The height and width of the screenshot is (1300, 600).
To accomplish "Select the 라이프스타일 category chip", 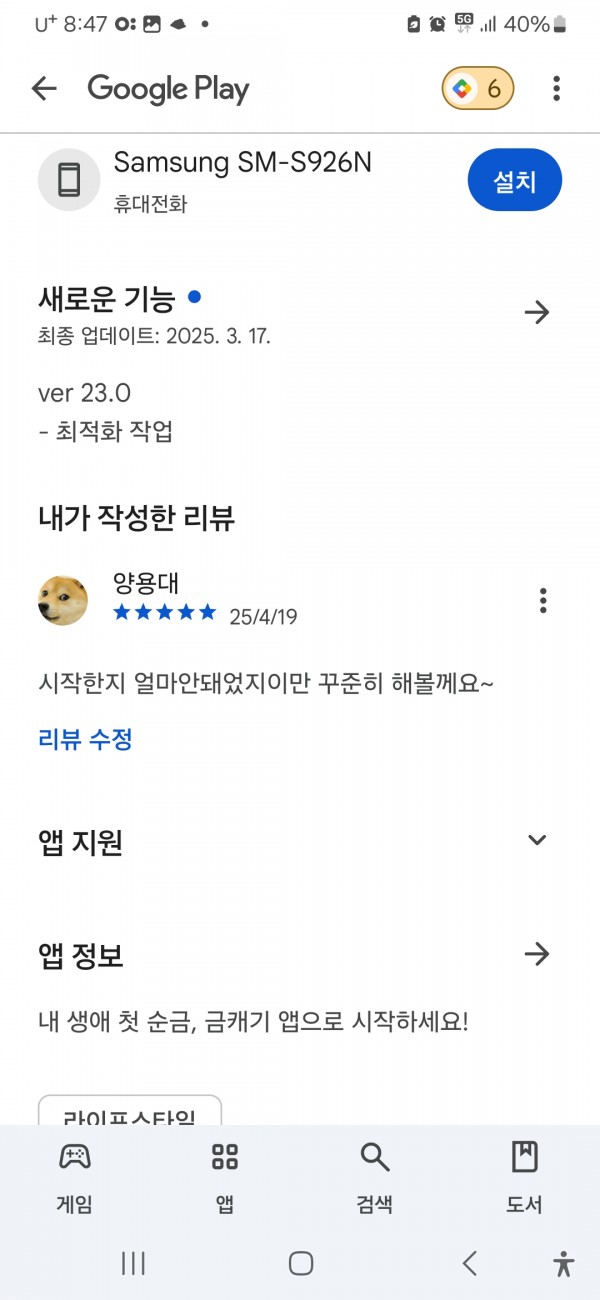I will pyautogui.click(x=130, y=1112).
